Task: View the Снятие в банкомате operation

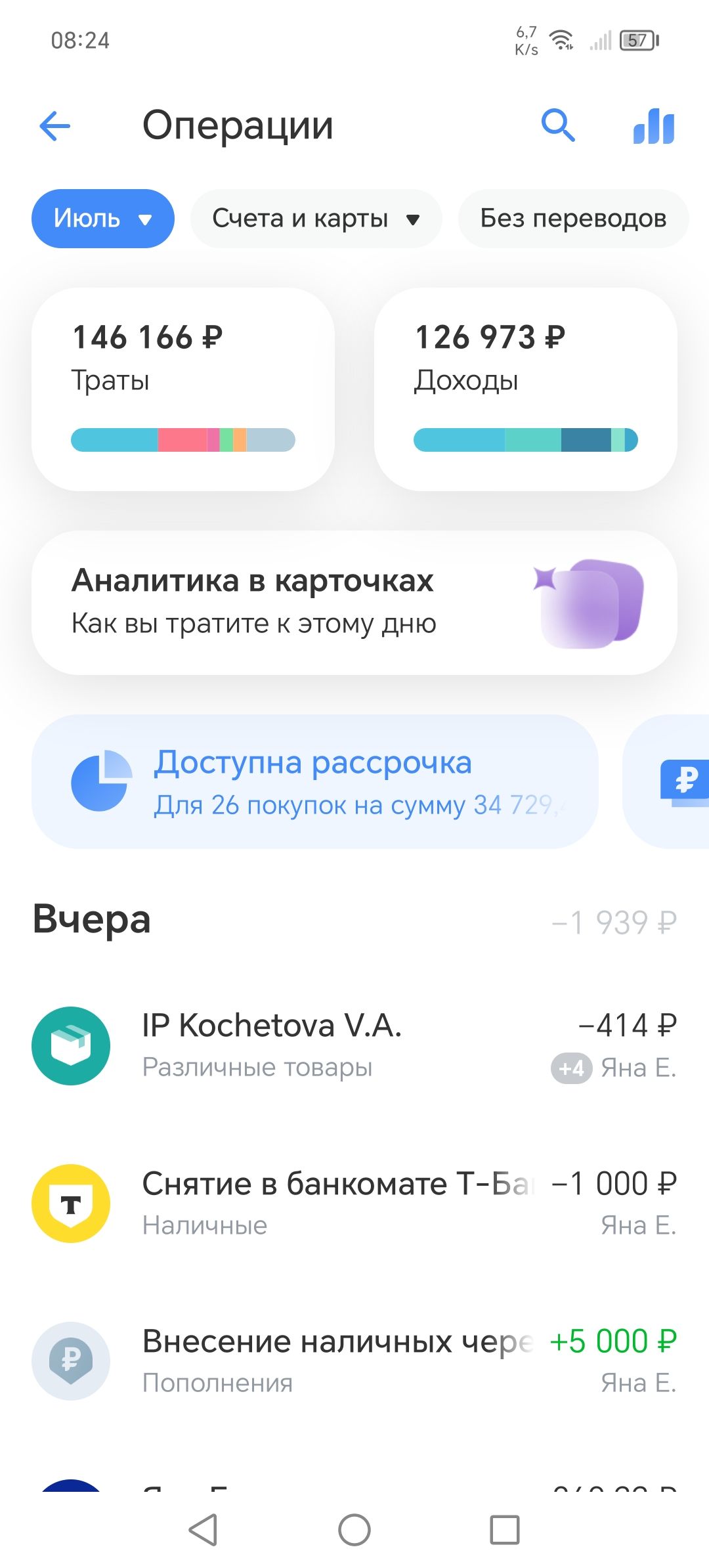Action: click(x=354, y=1204)
